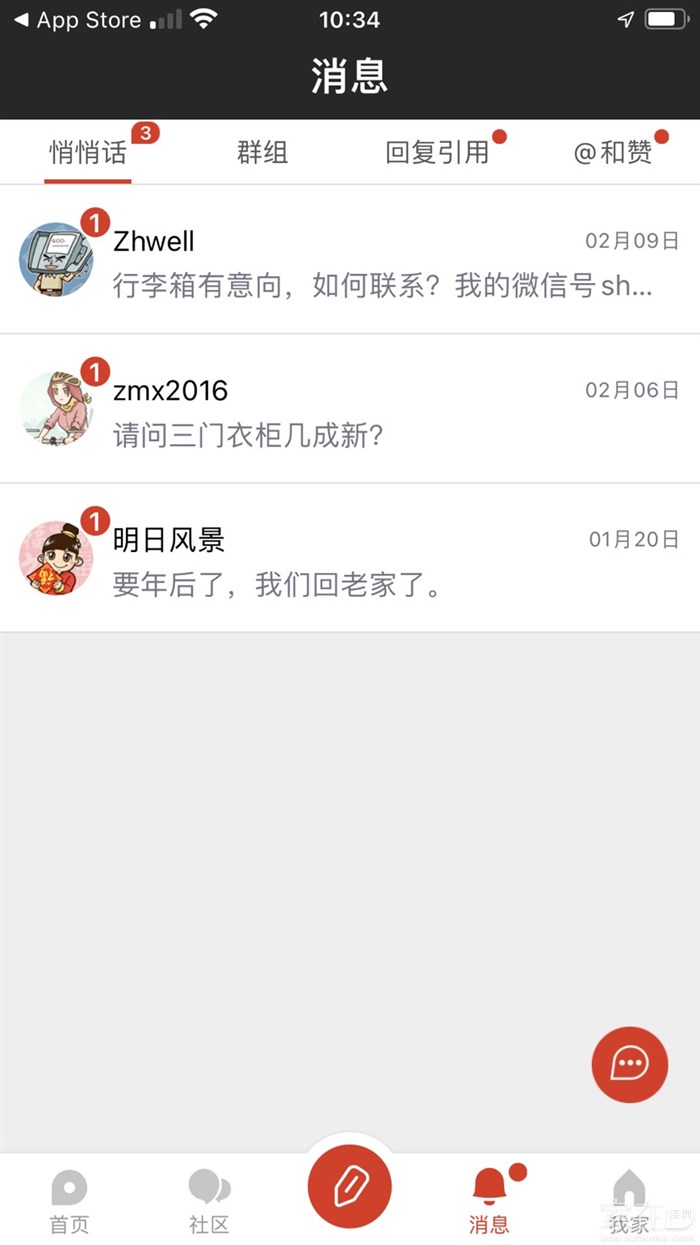Tap the red pencil compose button
Image resolution: width=700 pixels, height=1245 pixels.
pos(349,1186)
